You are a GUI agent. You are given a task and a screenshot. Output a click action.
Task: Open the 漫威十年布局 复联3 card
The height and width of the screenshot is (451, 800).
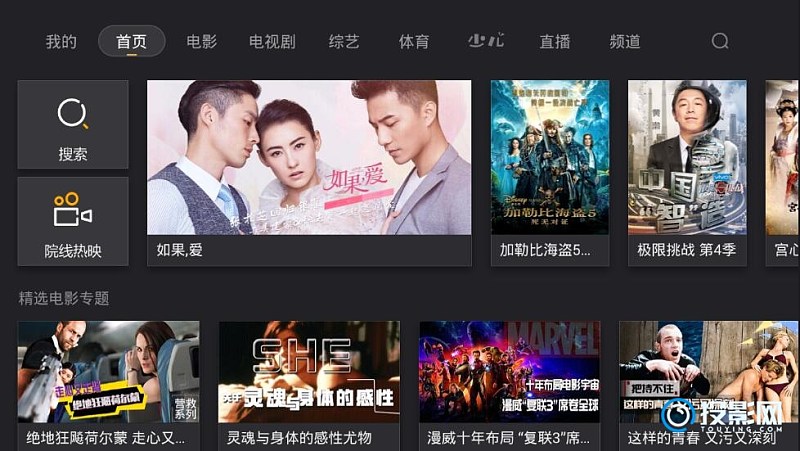point(509,383)
